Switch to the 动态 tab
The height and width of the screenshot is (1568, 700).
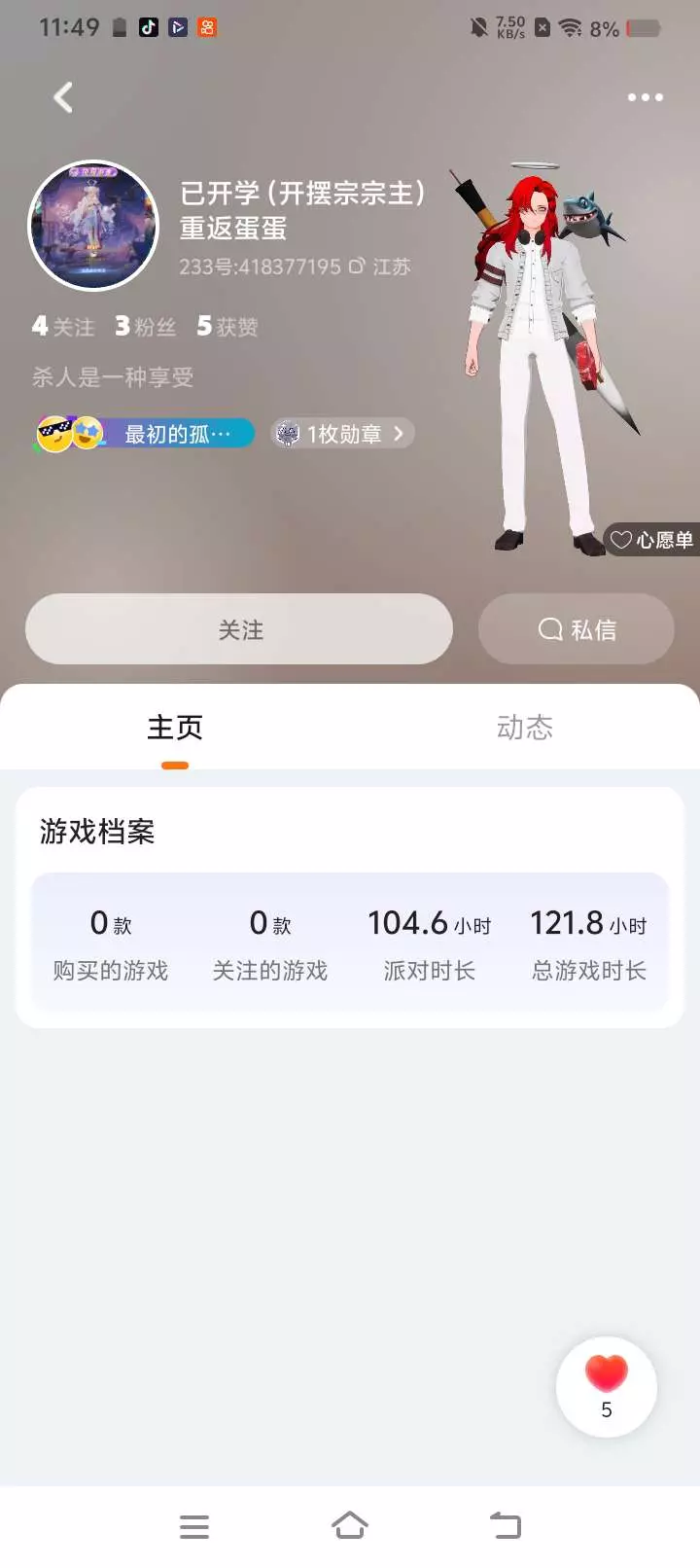click(x=525, y=728)
